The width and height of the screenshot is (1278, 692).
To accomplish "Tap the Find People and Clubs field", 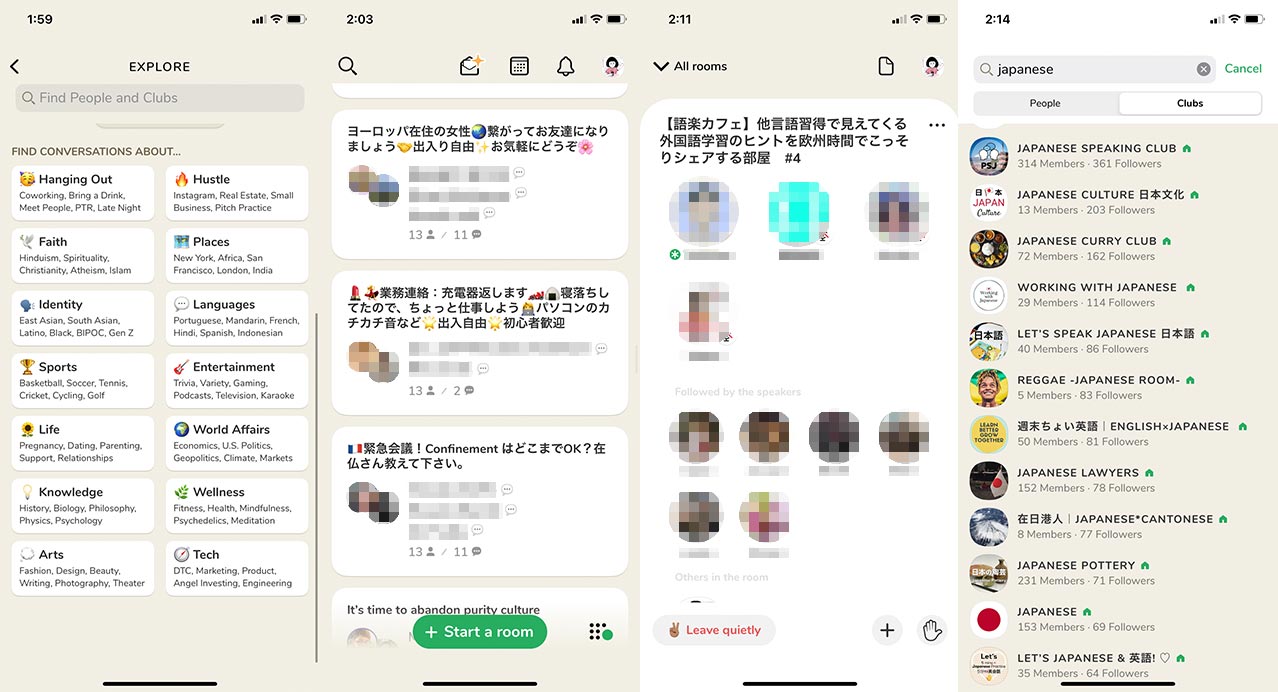I will [x=160, y=98].
